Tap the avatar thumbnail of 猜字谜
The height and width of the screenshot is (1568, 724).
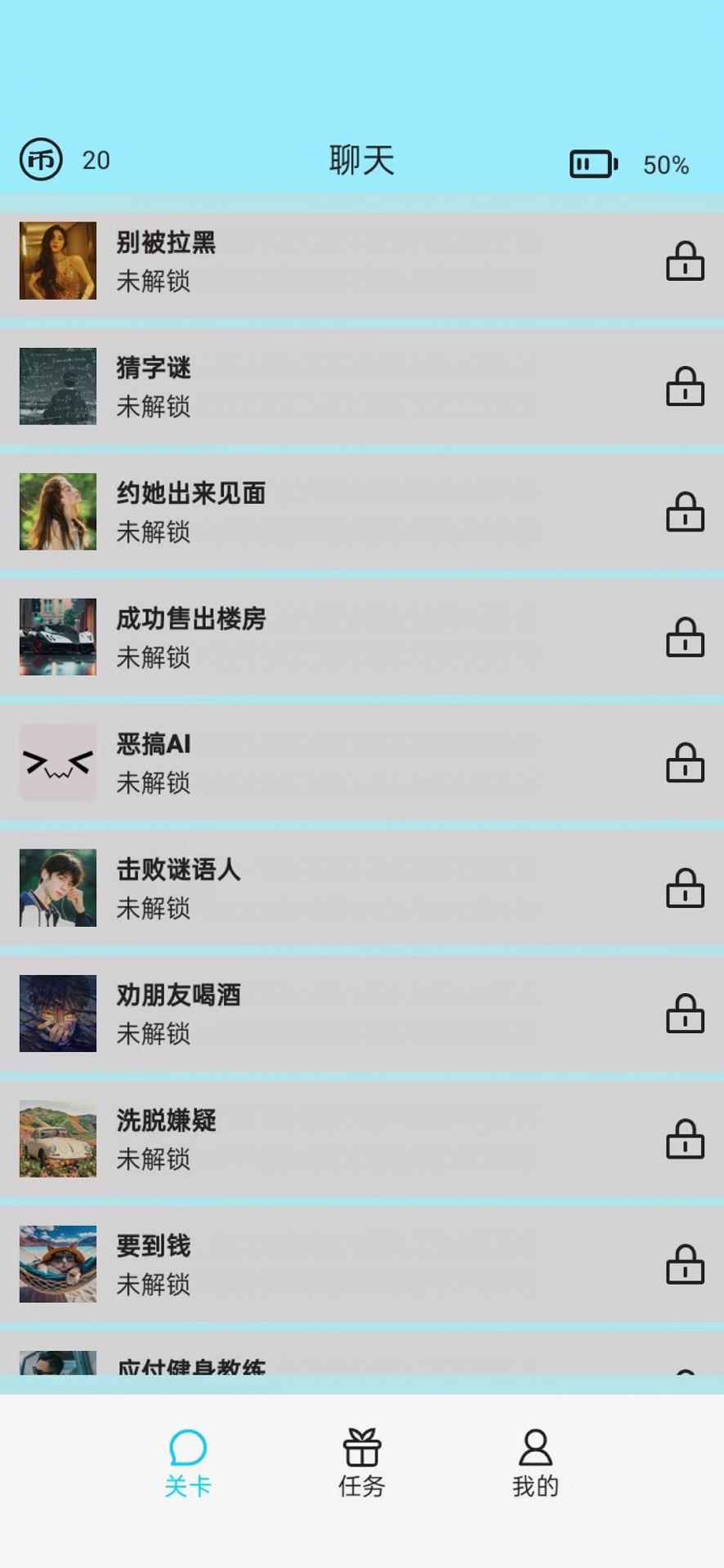tap(57, 387)
